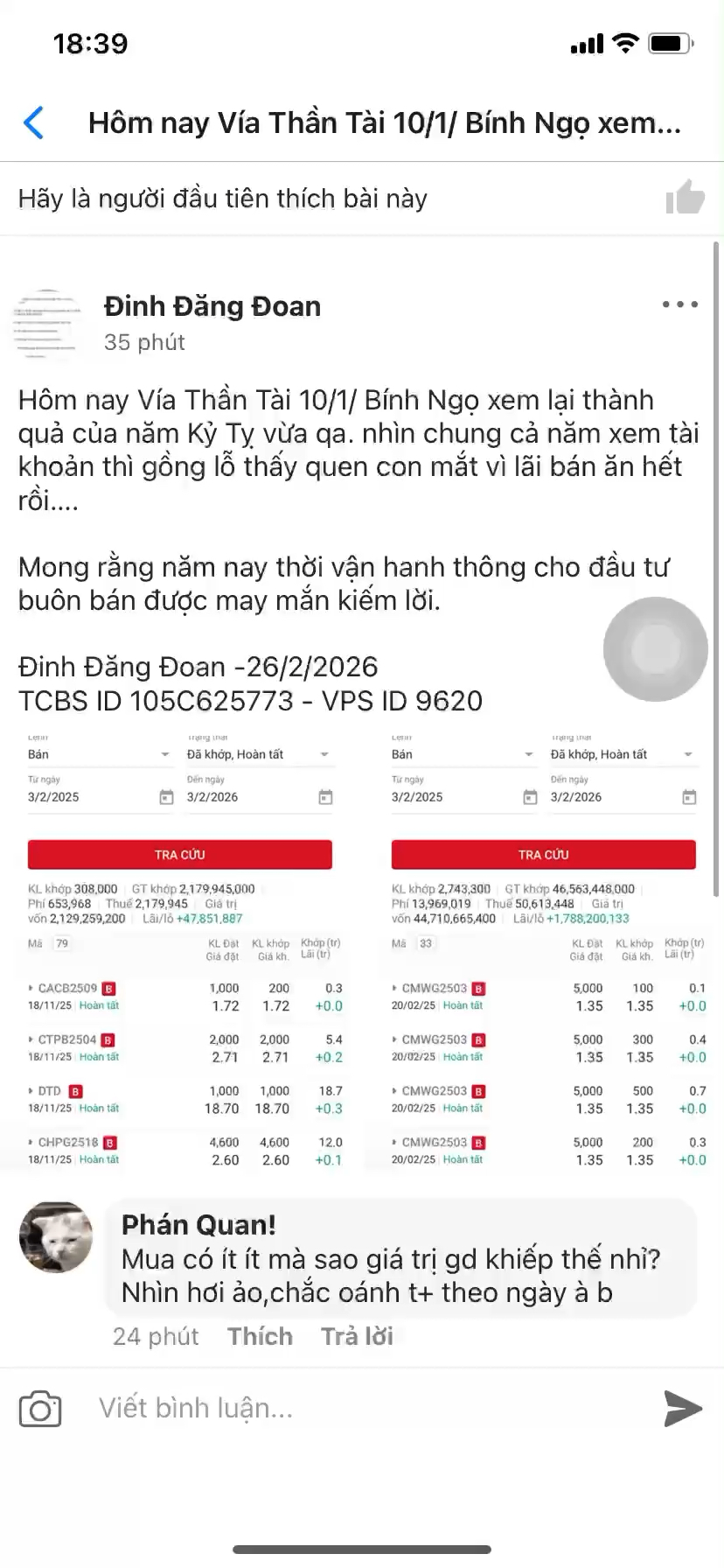Expand the CMWG2503 order row
The width and height of the screenshot is (724, 1568).
435,987
